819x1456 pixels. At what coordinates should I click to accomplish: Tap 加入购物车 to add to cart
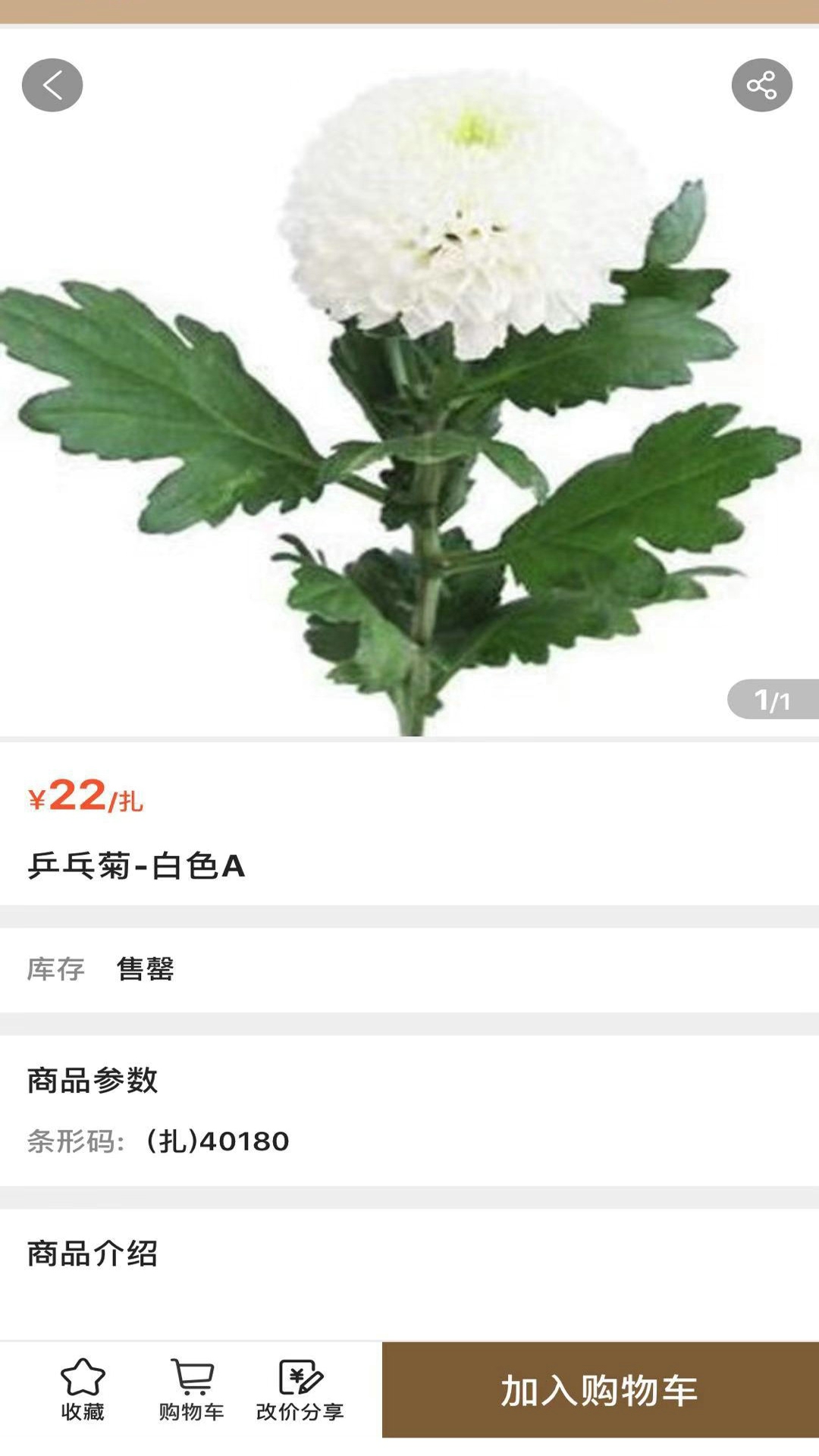coord(600,1390)
